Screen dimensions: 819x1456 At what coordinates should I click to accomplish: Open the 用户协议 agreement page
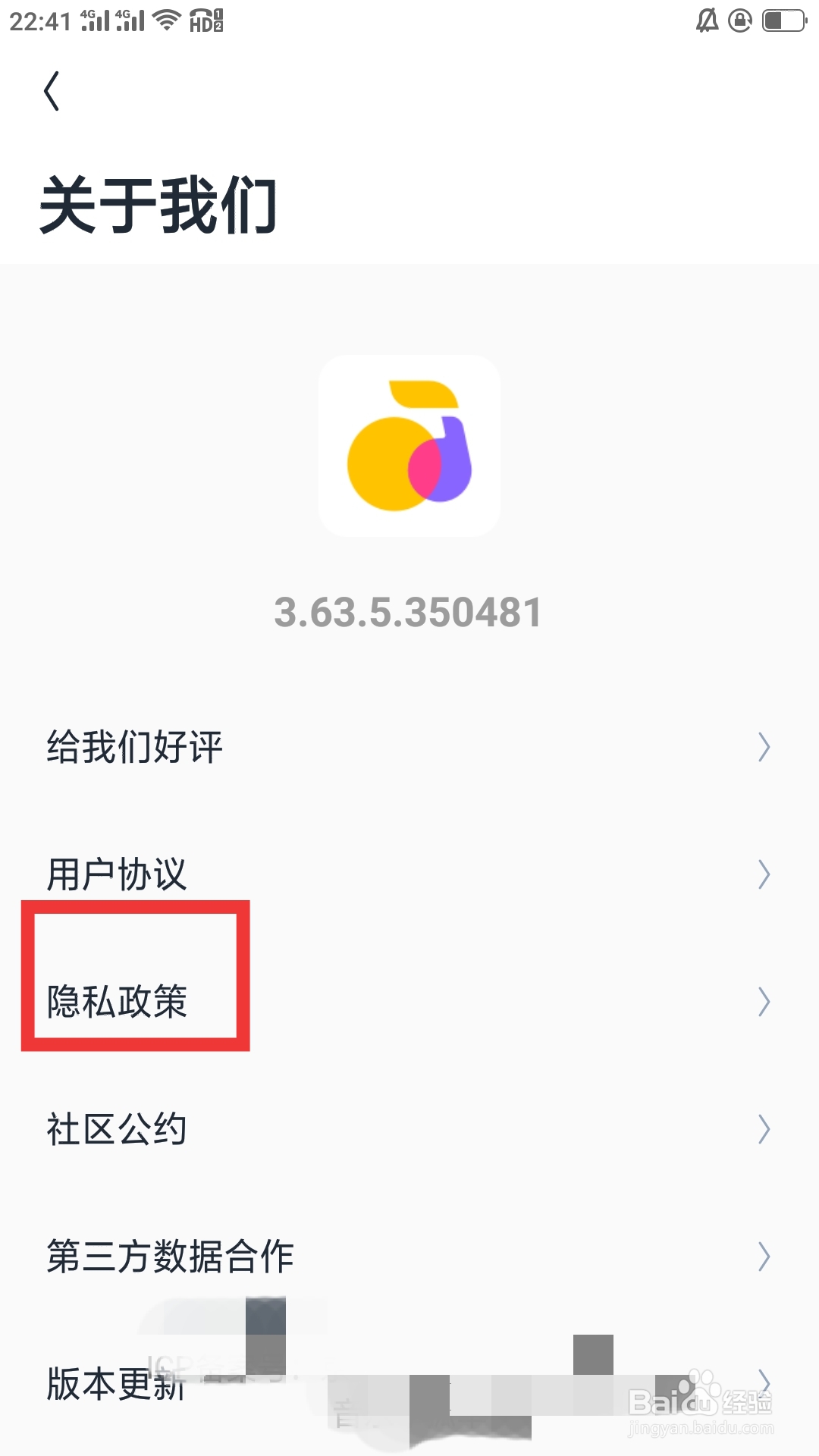[x=118, y=874]
